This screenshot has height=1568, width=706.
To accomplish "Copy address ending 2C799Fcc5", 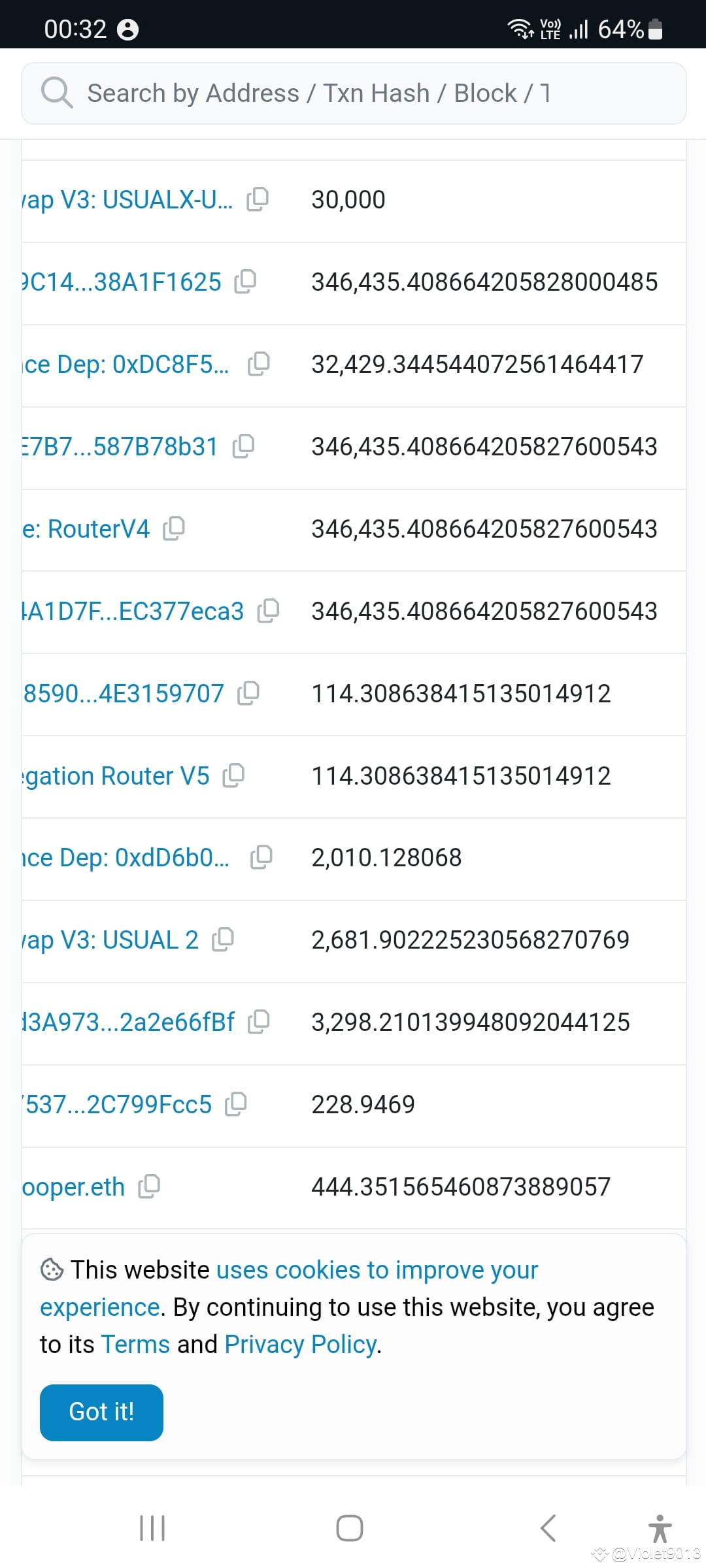I will [x=237, y=1104].
